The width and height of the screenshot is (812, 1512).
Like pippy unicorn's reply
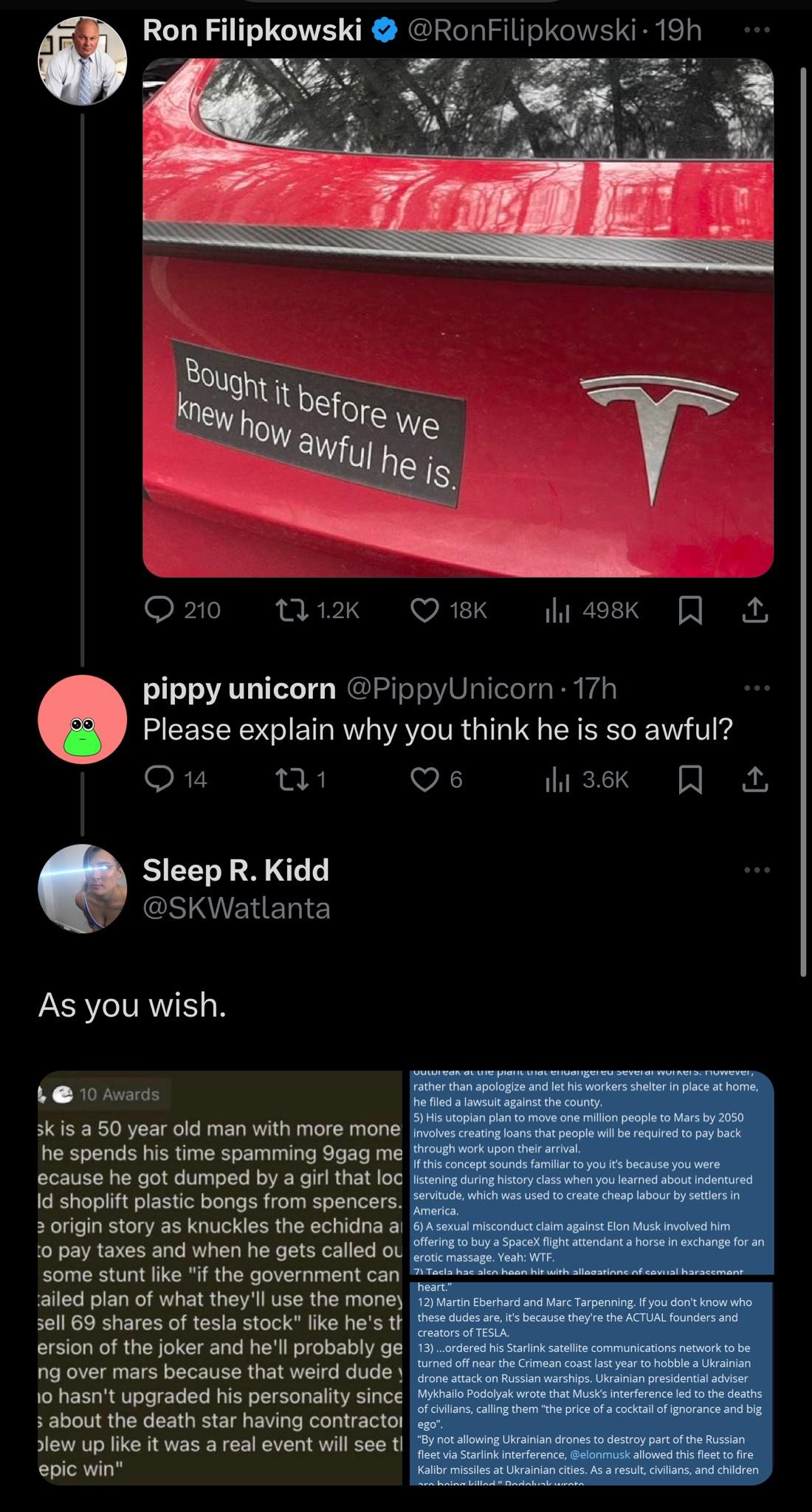coord(424,780)
